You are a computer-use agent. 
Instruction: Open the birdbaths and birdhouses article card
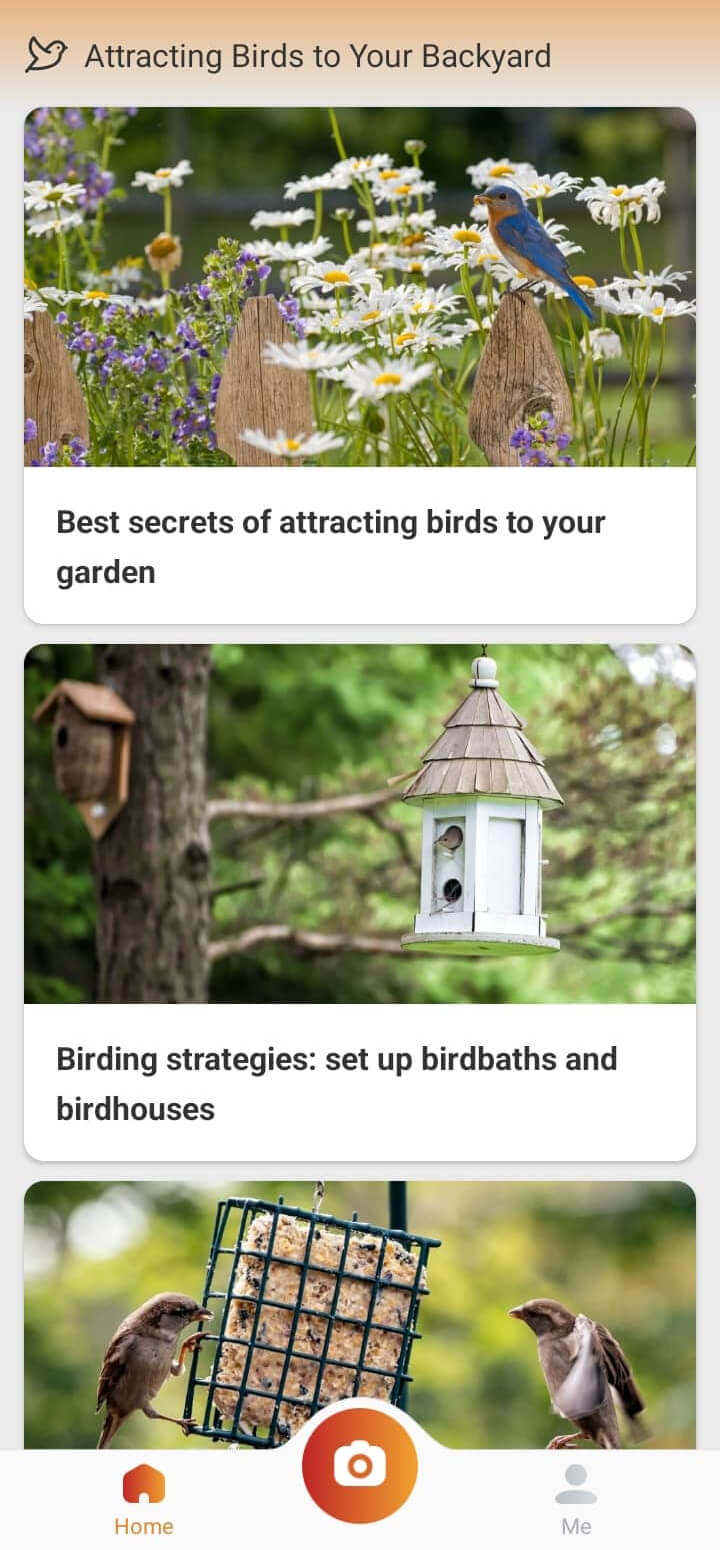click(360, 900)
